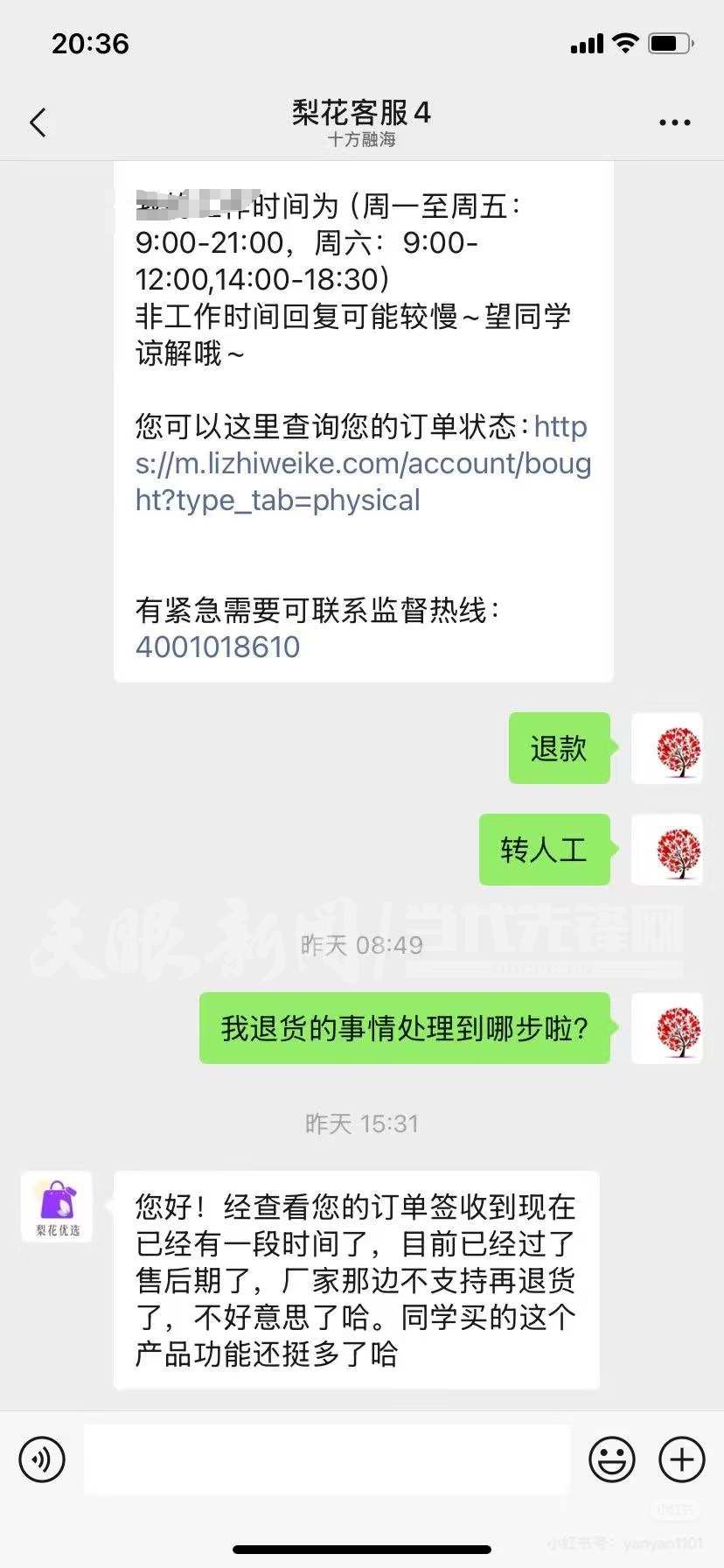The height and width of the screenshot is (1568, 724).
Task: Open the plus attachments menu
Action: pyautogui.click(x=682, y=1459)
